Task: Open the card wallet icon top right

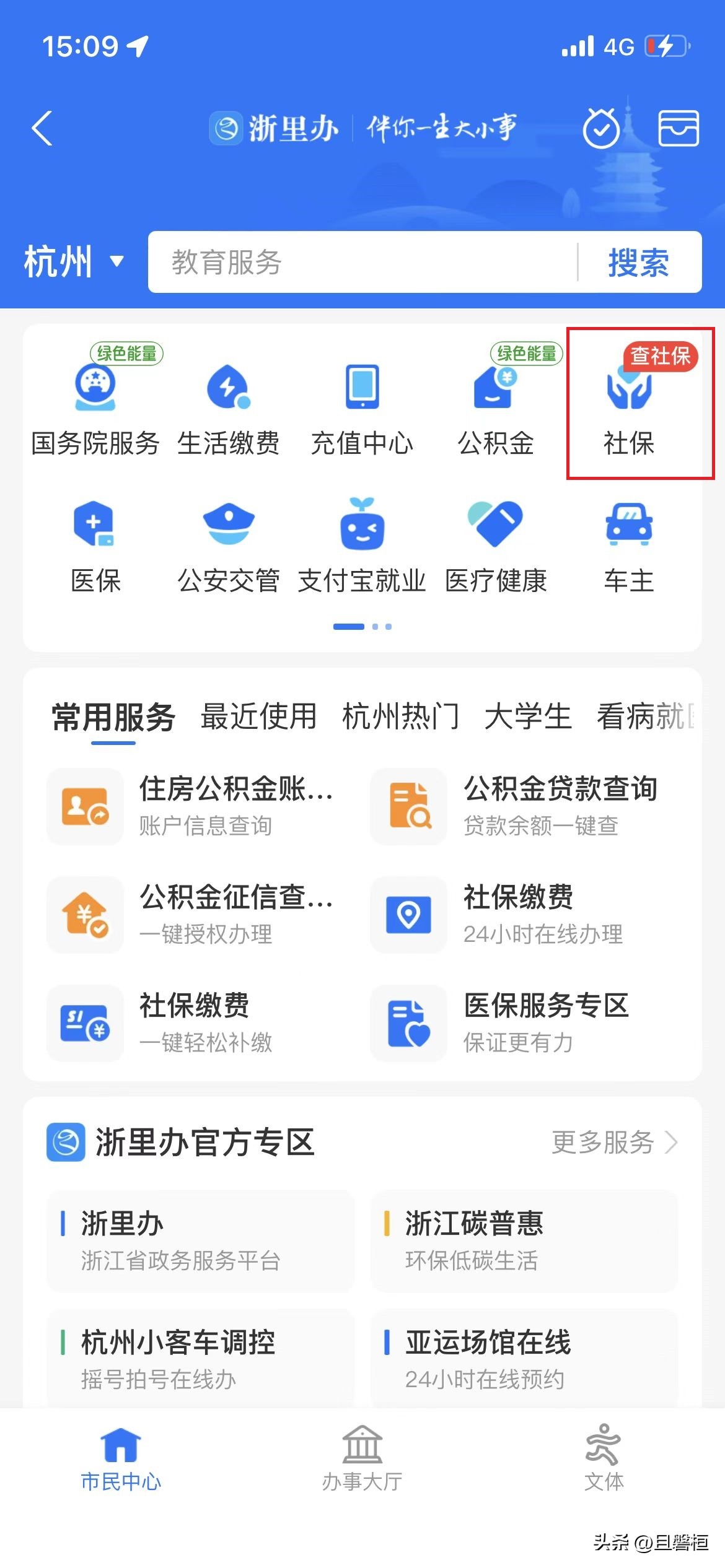Action: pos(679,129)
